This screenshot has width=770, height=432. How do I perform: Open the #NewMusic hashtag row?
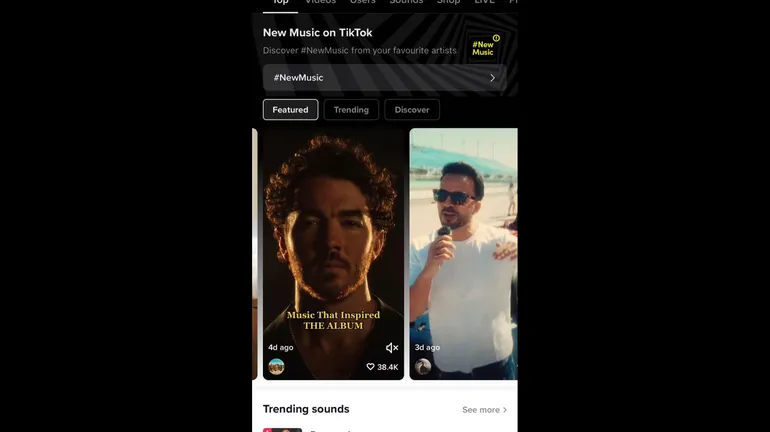click(x=384, y=78)
